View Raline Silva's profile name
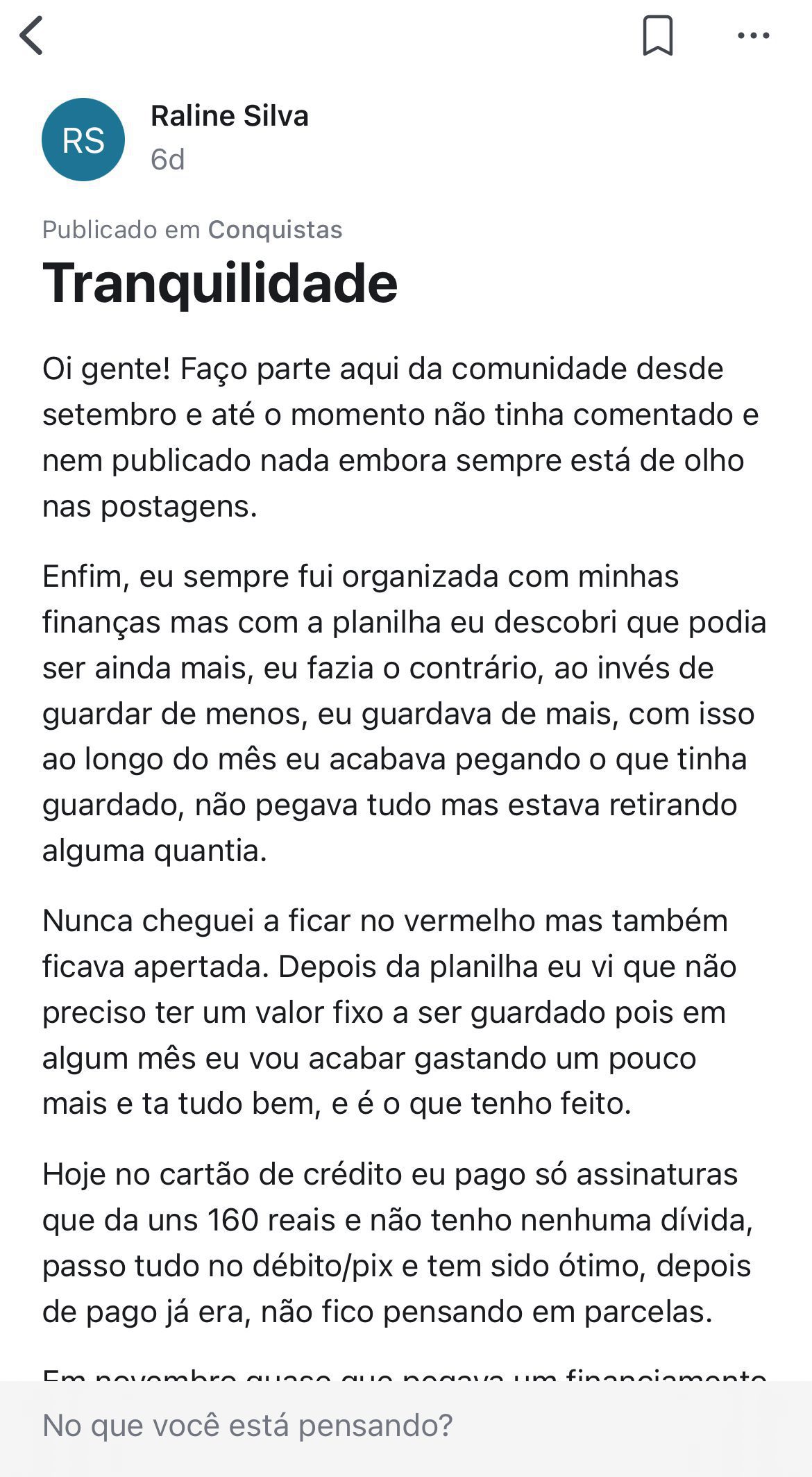The height and width of the screenshot is (1477, 812). click(x=229, y=116)
